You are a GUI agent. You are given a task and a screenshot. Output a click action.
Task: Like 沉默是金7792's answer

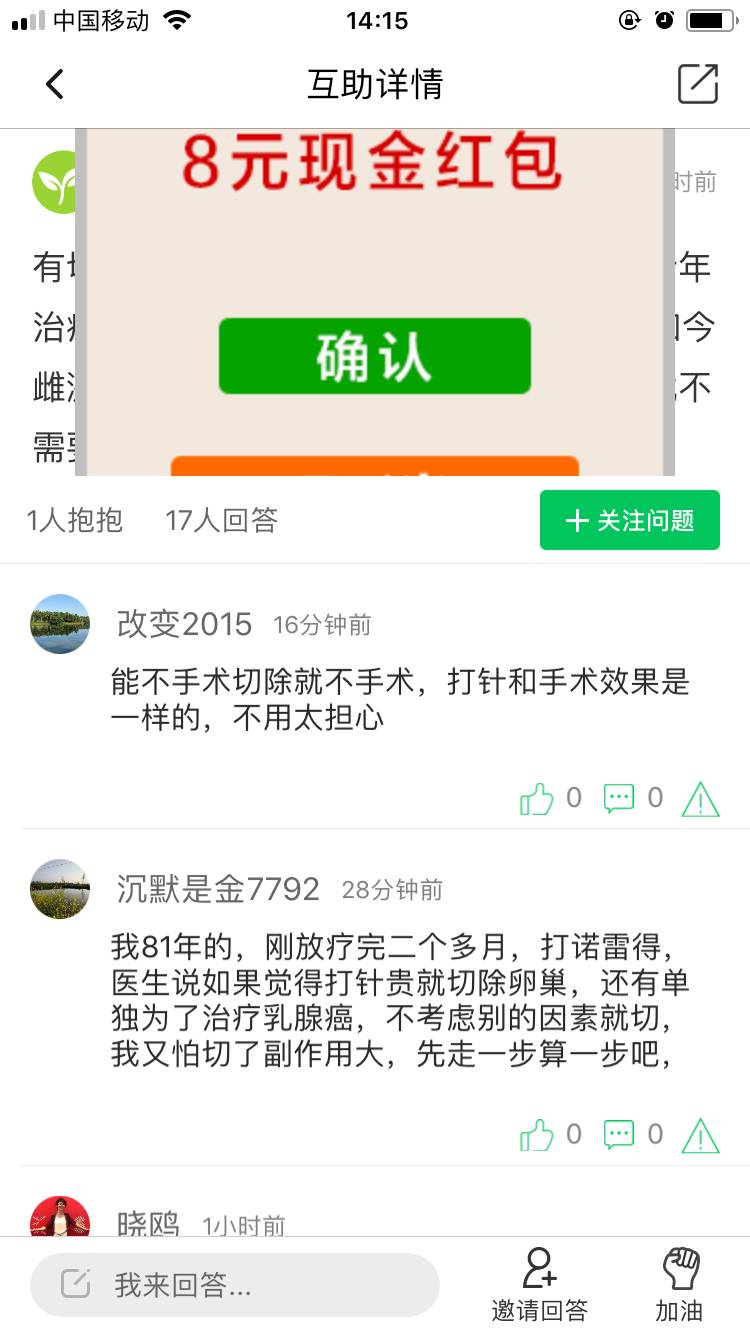coord(537,1135)
